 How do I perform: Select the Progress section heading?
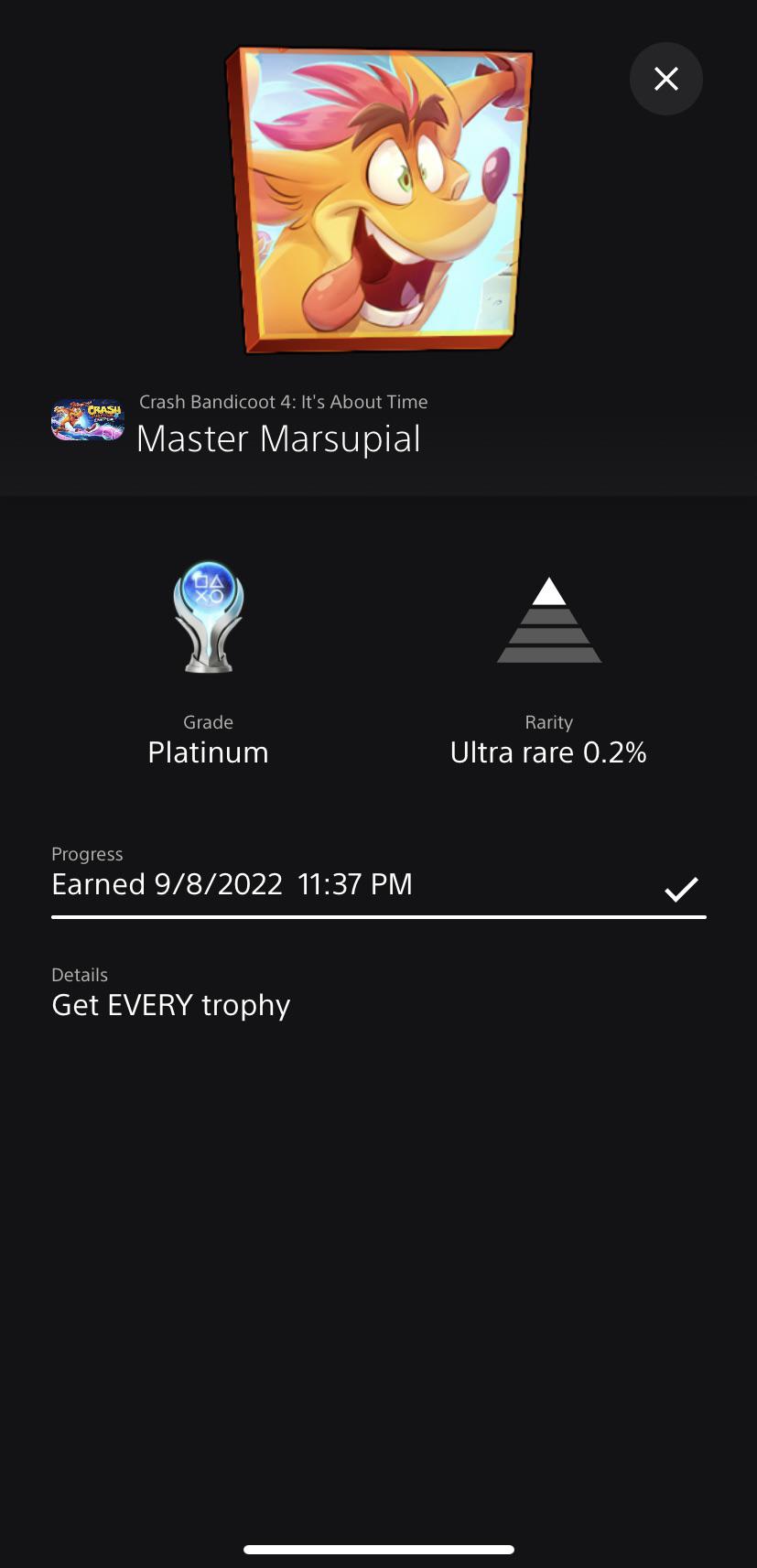(x=87, y=853)
